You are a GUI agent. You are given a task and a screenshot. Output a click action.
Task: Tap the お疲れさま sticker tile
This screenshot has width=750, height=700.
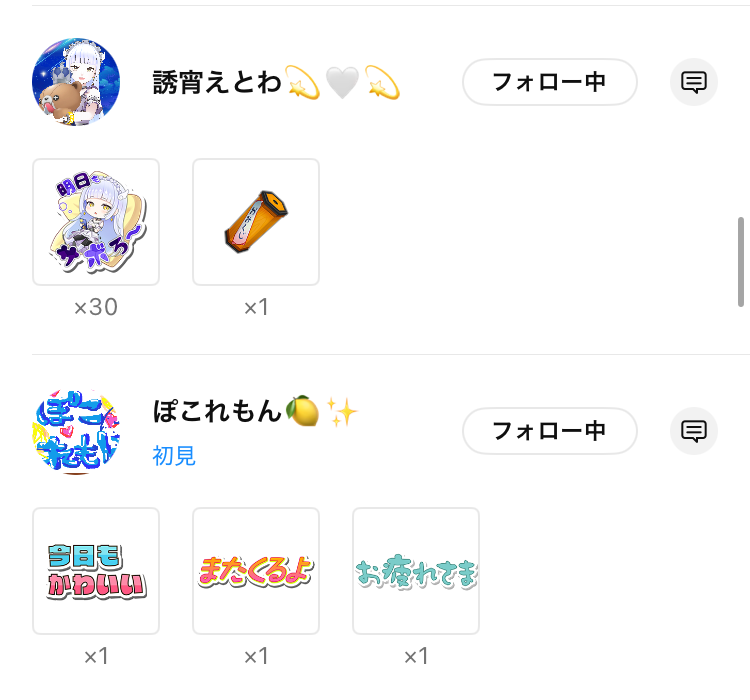coord(416,571)
